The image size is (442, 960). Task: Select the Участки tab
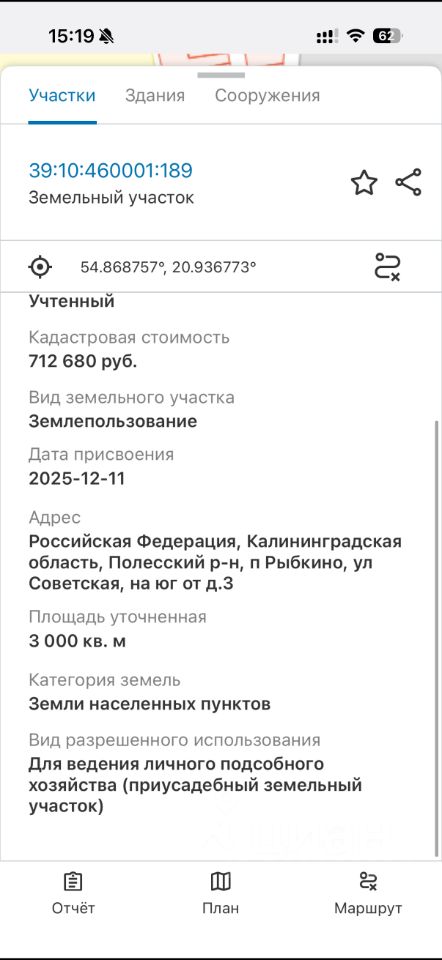[x=62, y=96]
